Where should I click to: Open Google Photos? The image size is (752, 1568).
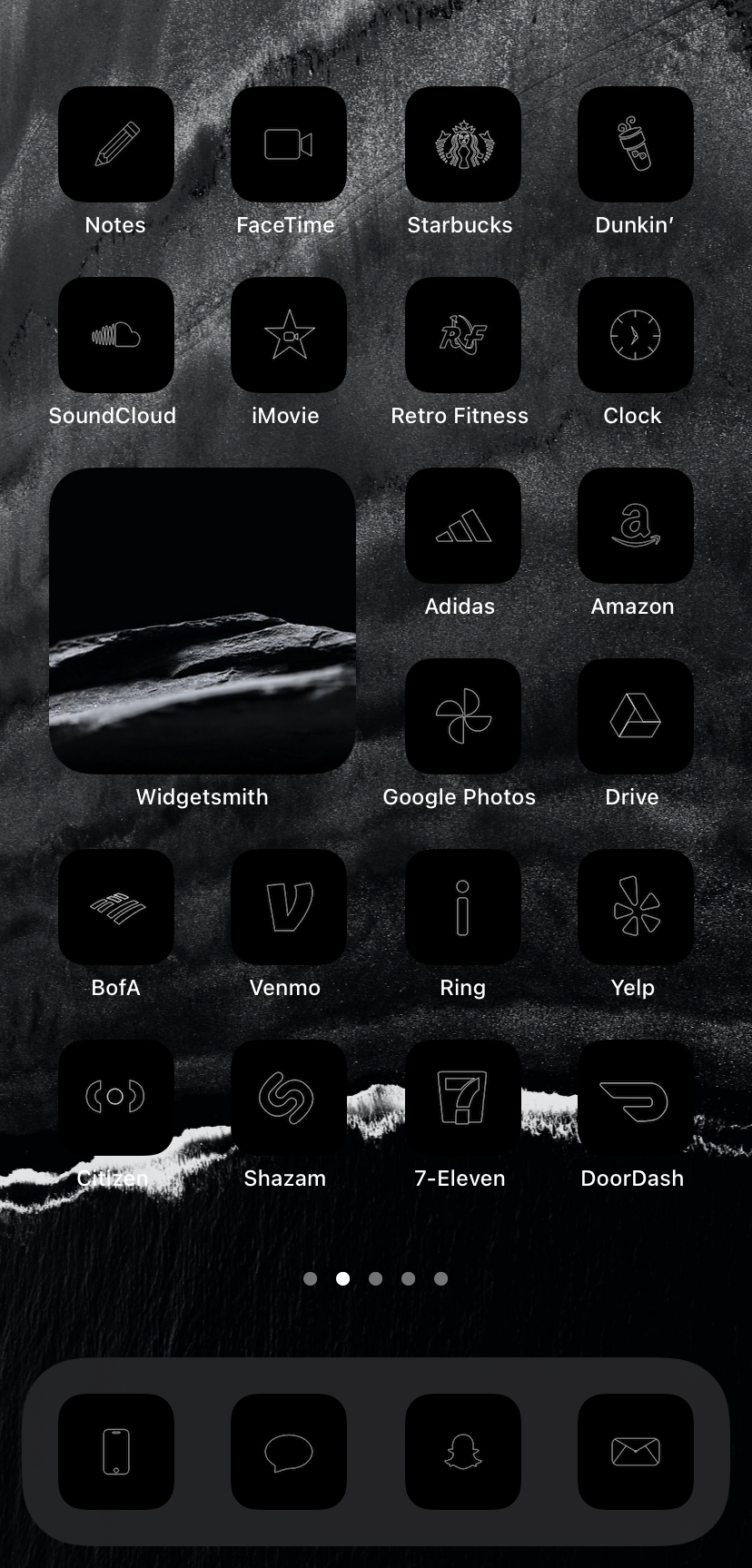(463, 716)
